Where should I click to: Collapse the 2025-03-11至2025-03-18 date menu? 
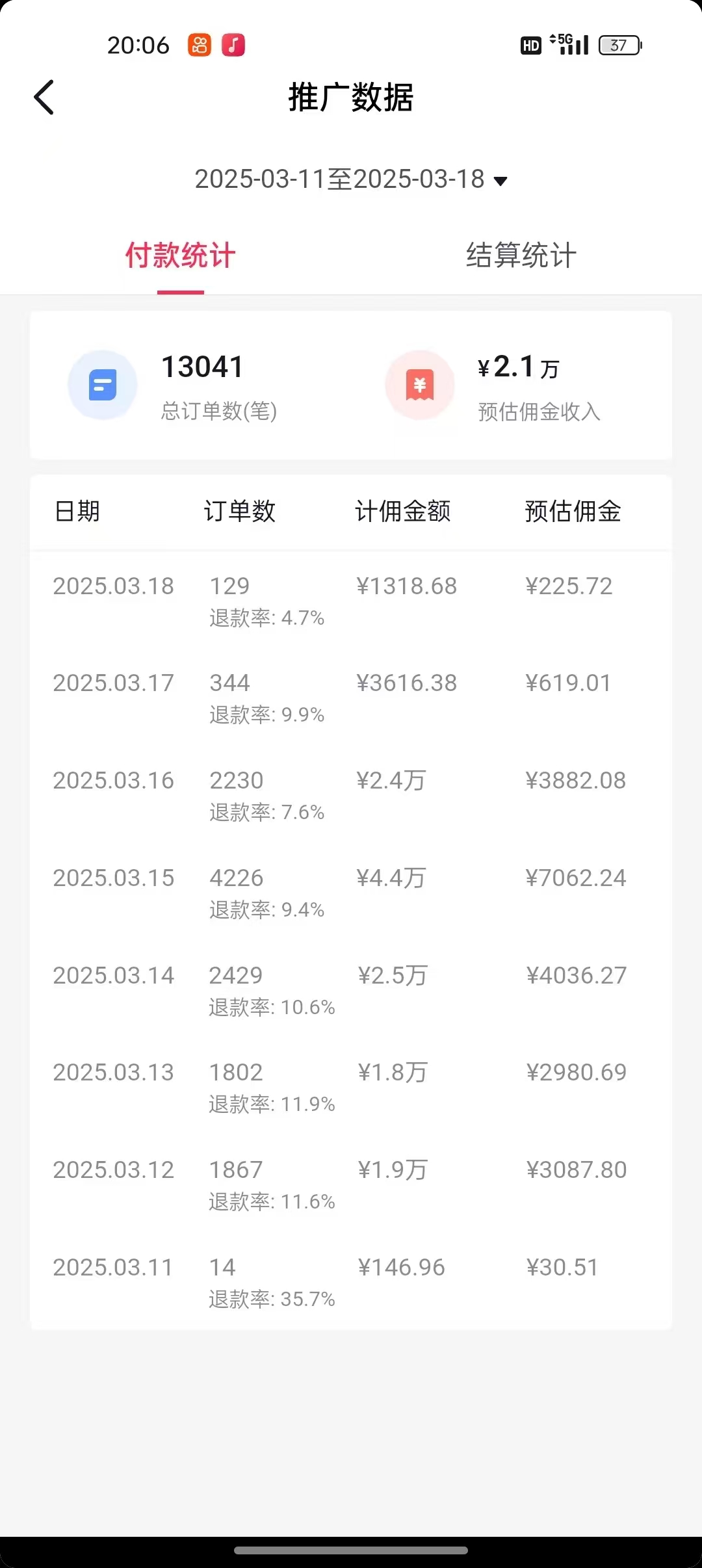[x=351, y=179]
